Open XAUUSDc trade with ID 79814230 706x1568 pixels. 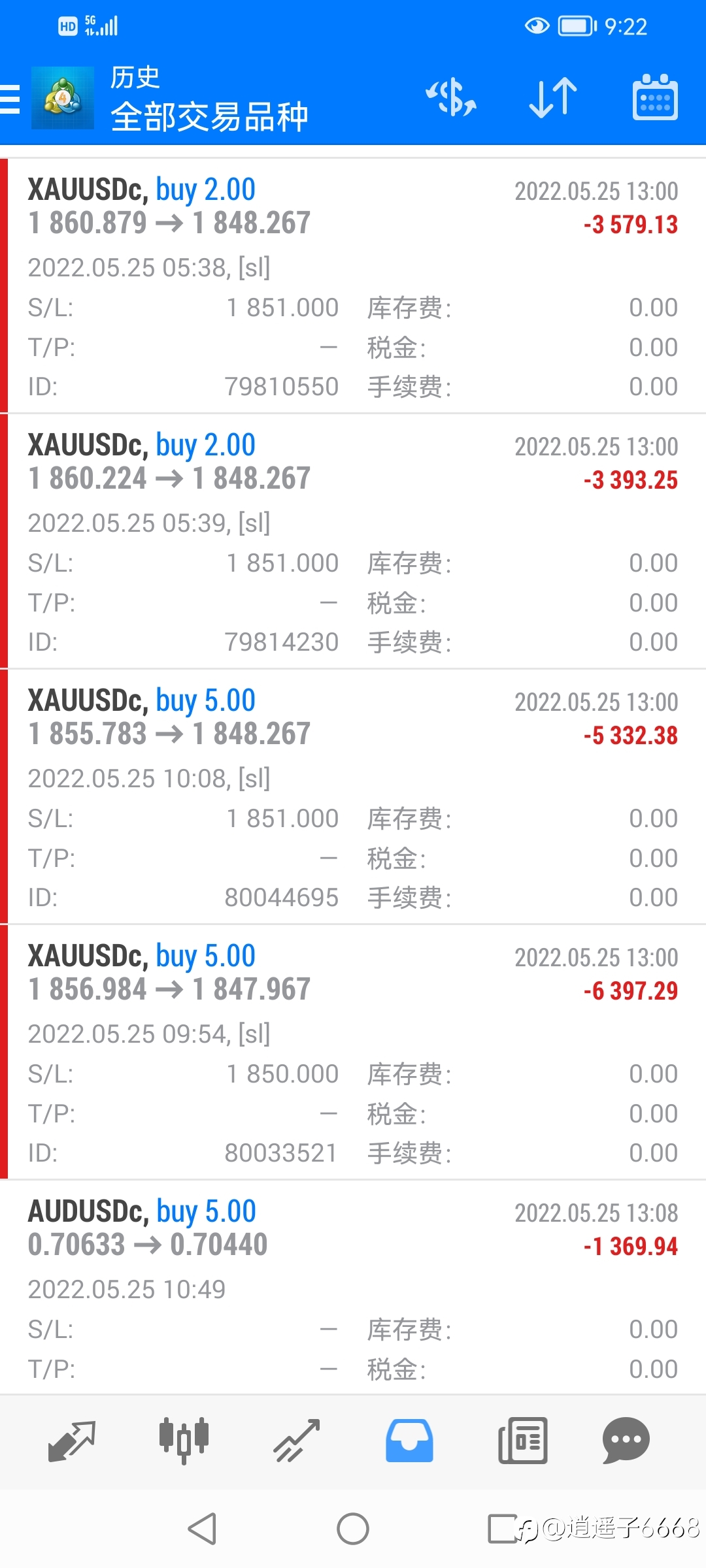pos(353,541)
